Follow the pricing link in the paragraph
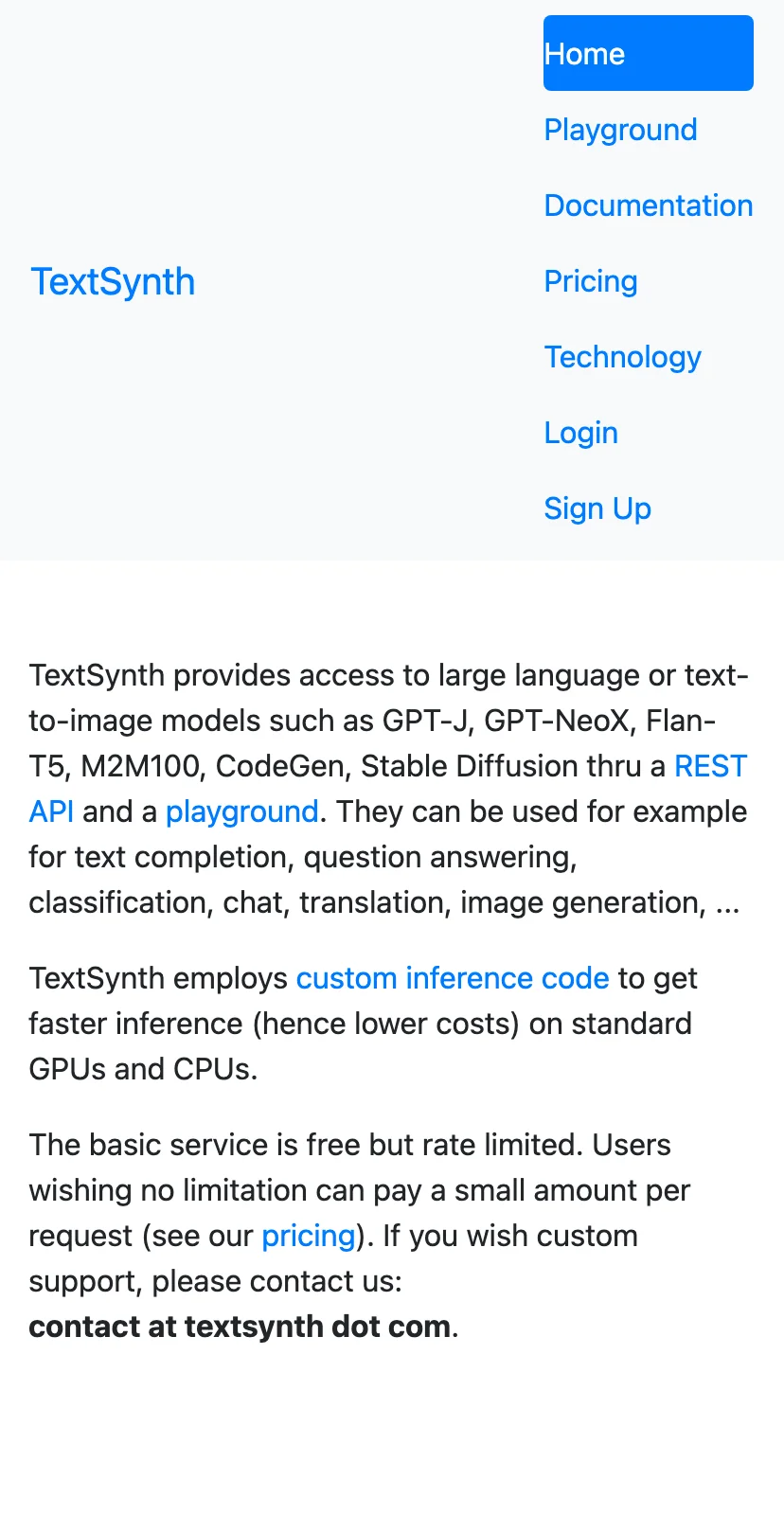 click(x=309, y=1236)
